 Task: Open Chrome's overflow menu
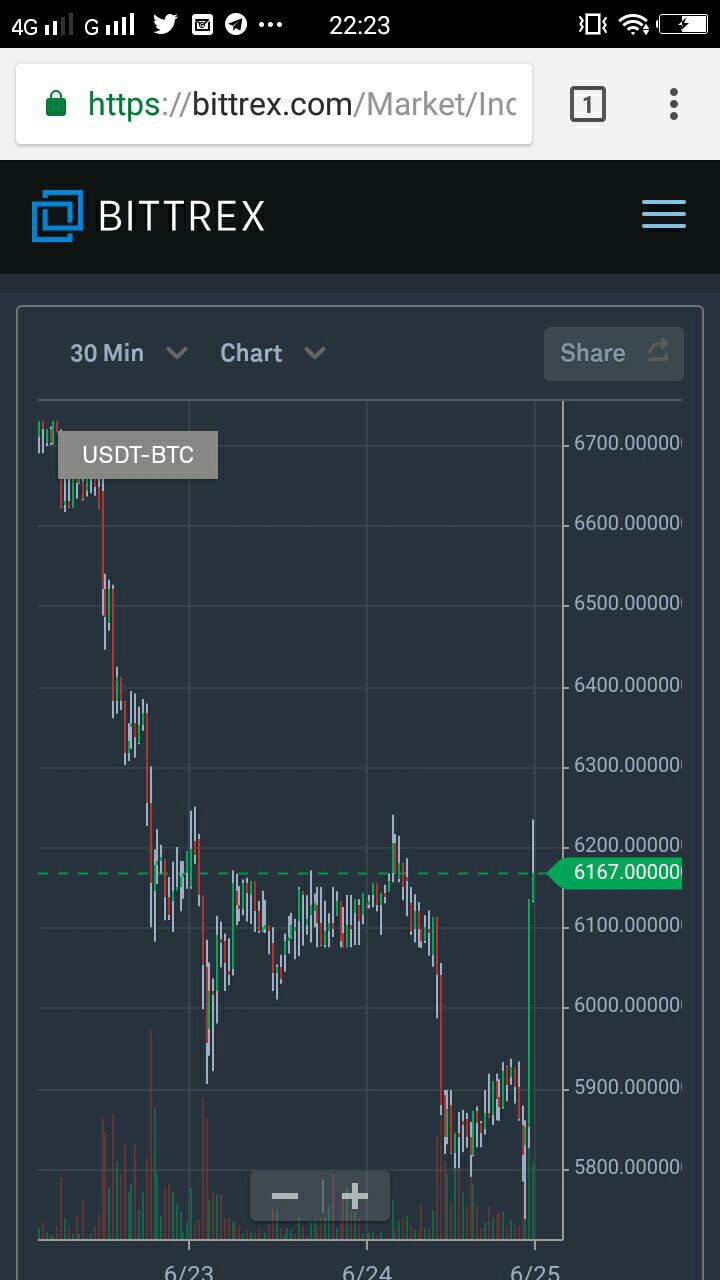[x=674, y=104]
